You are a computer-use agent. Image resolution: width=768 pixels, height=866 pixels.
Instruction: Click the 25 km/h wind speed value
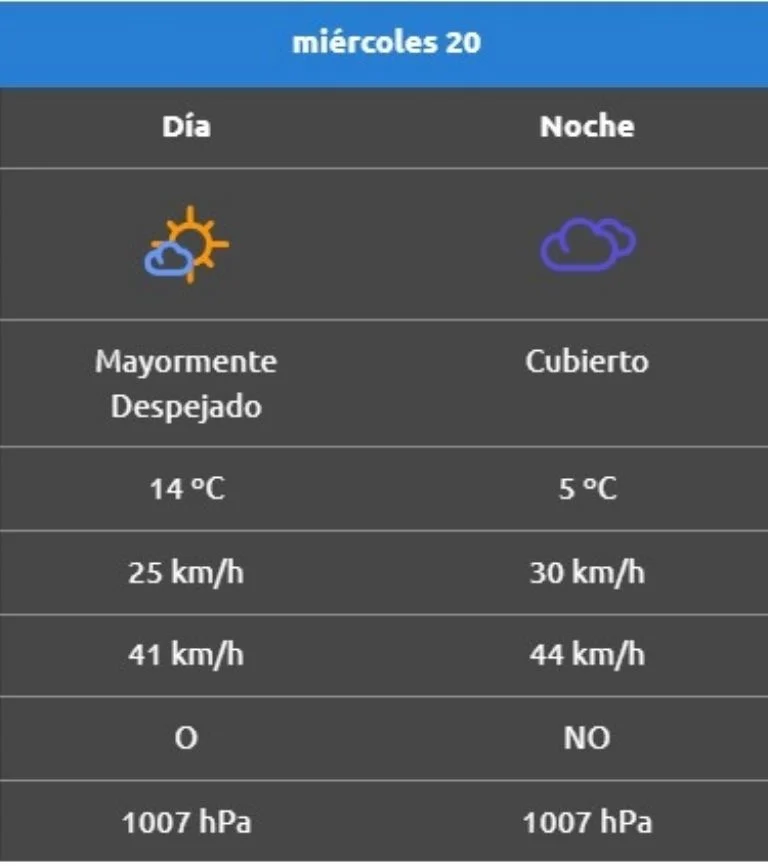click(x=187, y=572)
